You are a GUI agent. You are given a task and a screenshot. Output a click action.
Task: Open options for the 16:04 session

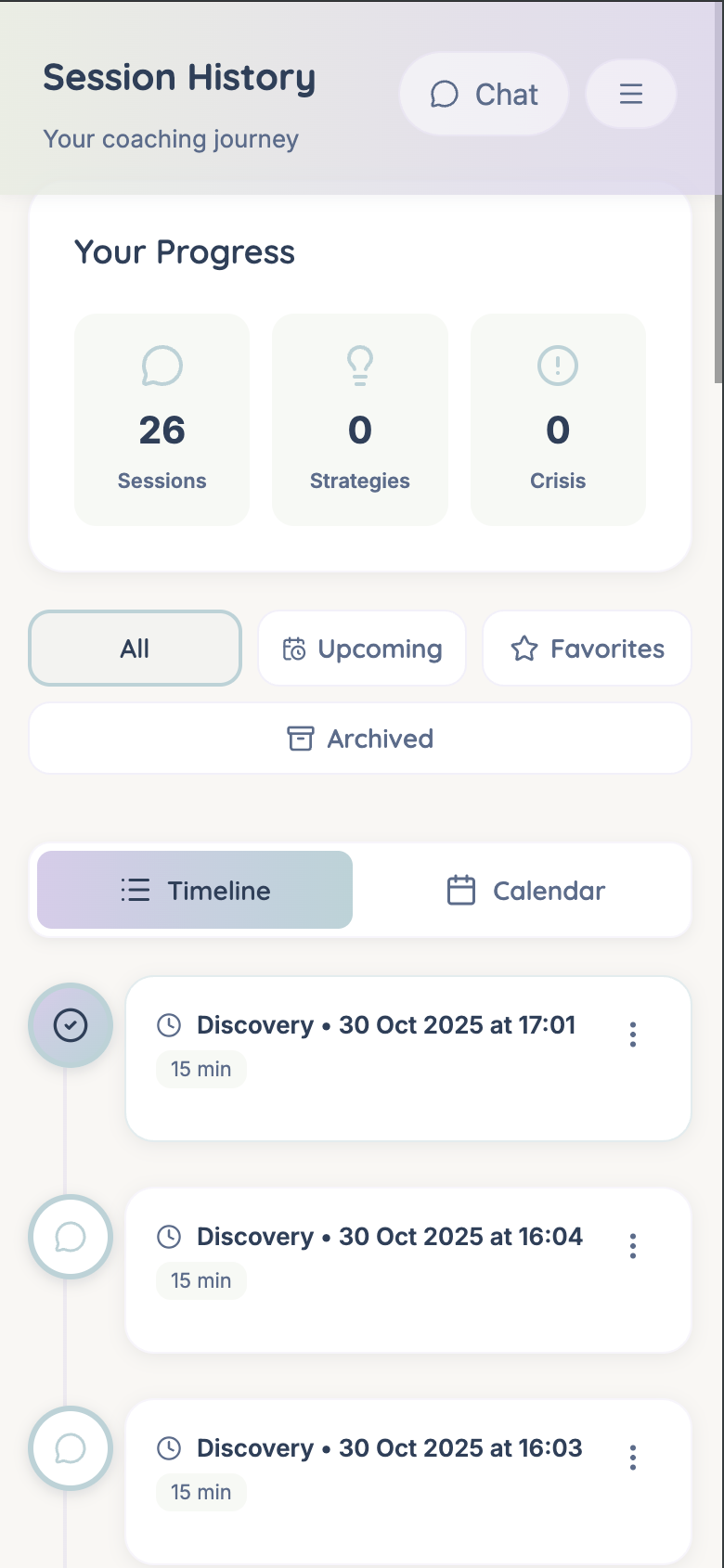pos(633,1246)
